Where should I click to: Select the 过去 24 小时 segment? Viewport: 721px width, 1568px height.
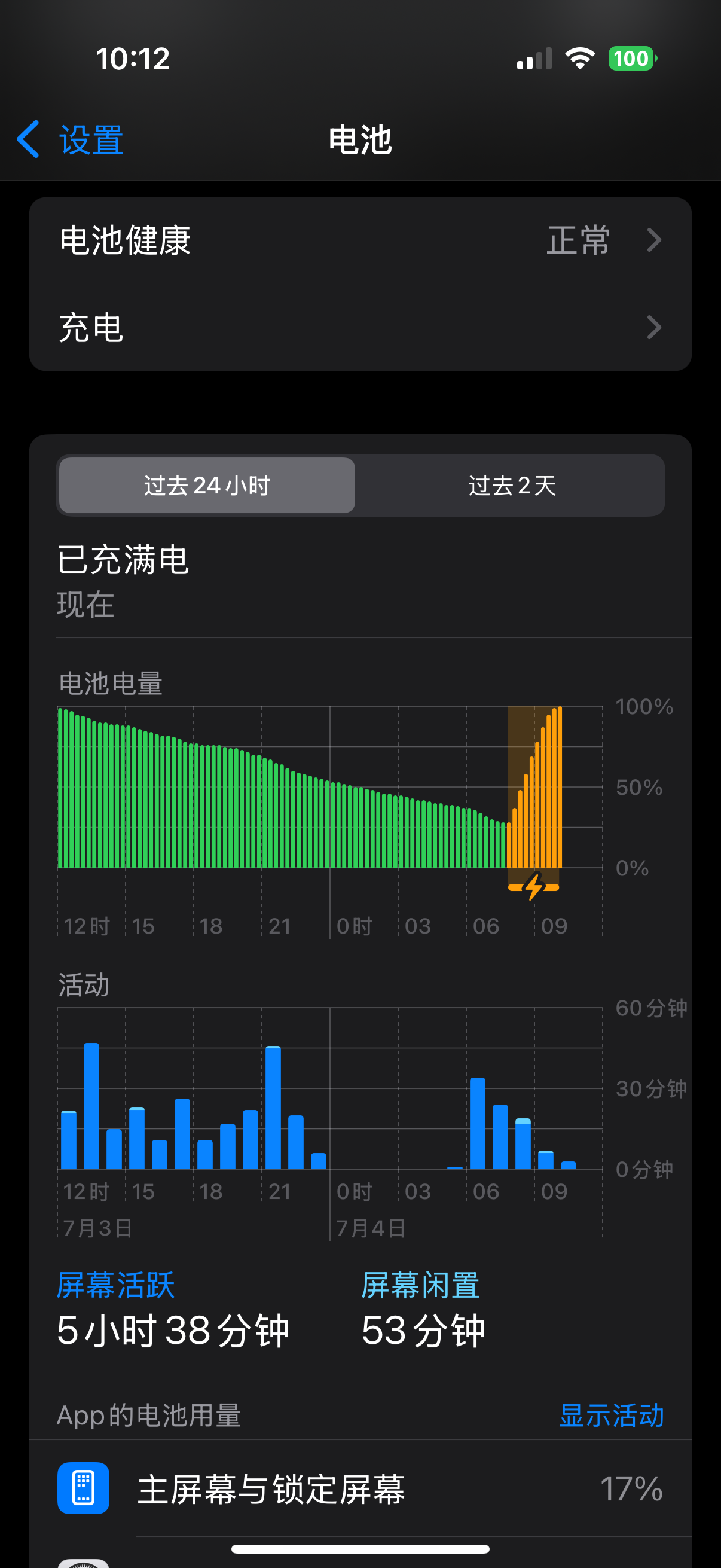(x=207, y=485)
